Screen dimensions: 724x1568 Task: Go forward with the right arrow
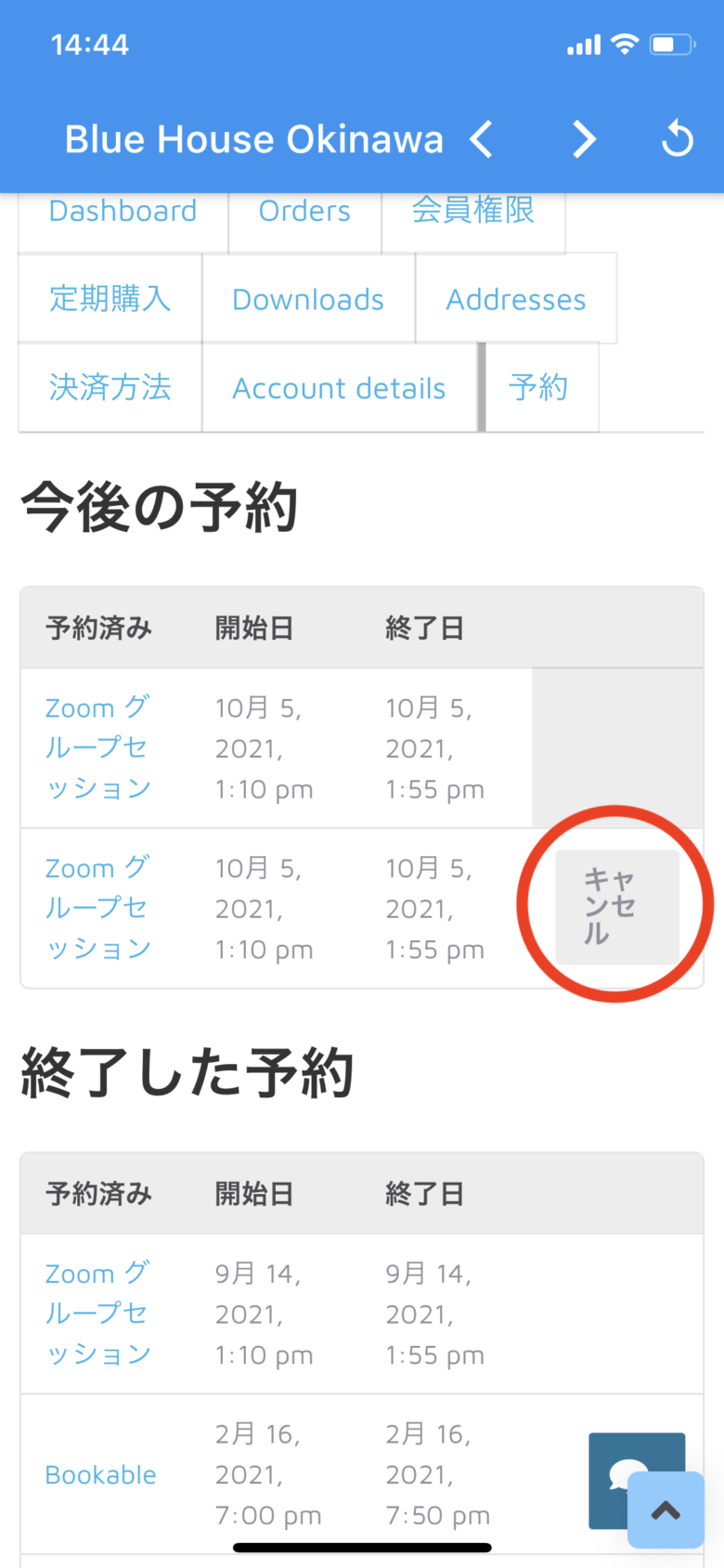[583, 140]
